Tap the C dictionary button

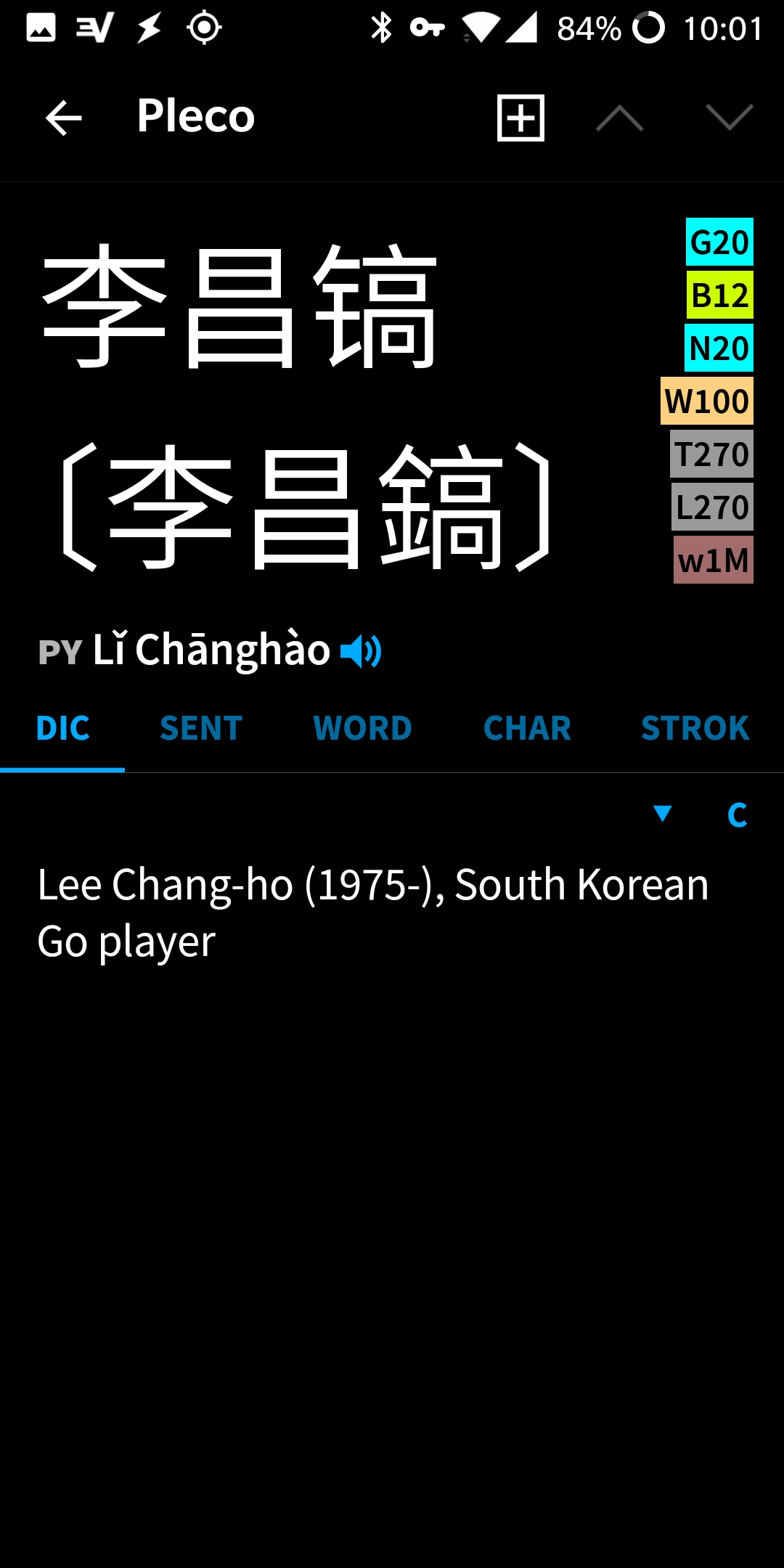tap(737, 815)
